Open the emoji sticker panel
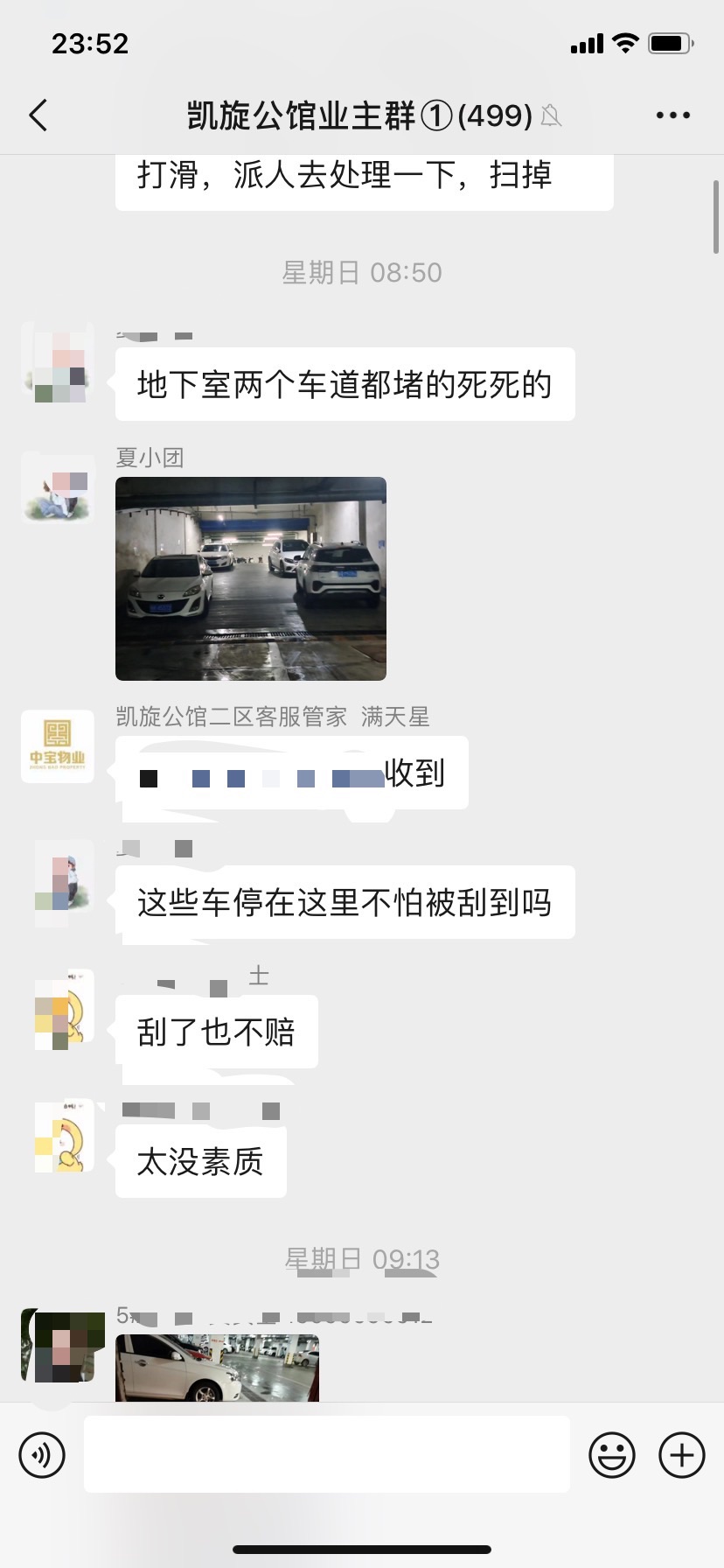Viewport: 724px width, 1568px height. click(612, 1455)
